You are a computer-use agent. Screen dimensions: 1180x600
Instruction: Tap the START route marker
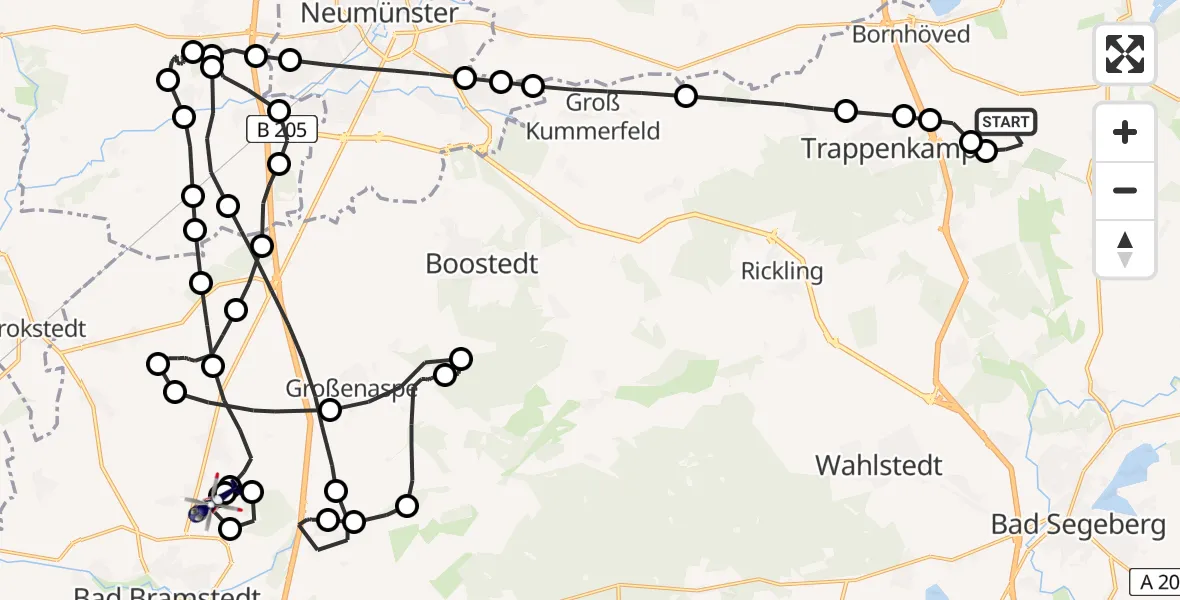tap(1005, 123)
